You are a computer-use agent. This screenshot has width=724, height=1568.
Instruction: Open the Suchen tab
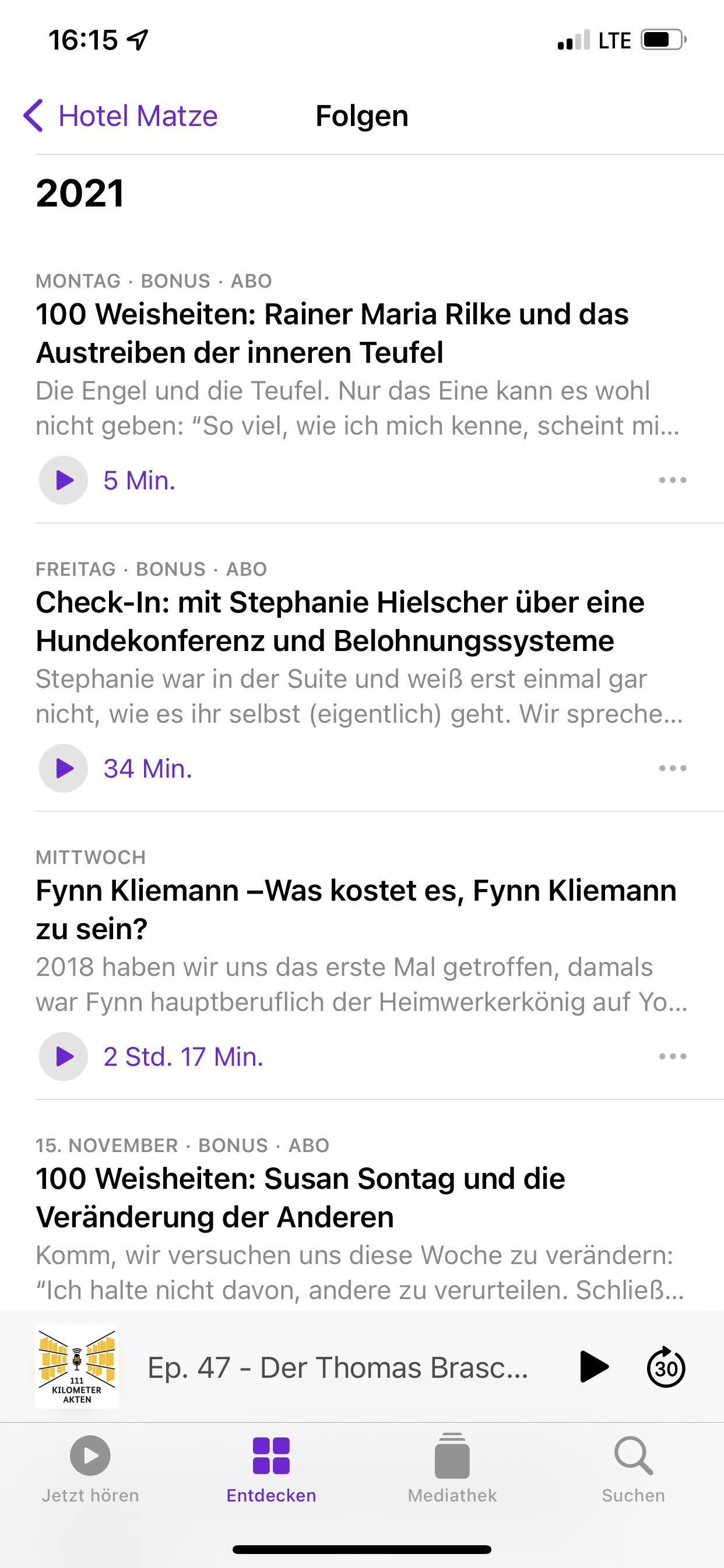coord(633,1467)
